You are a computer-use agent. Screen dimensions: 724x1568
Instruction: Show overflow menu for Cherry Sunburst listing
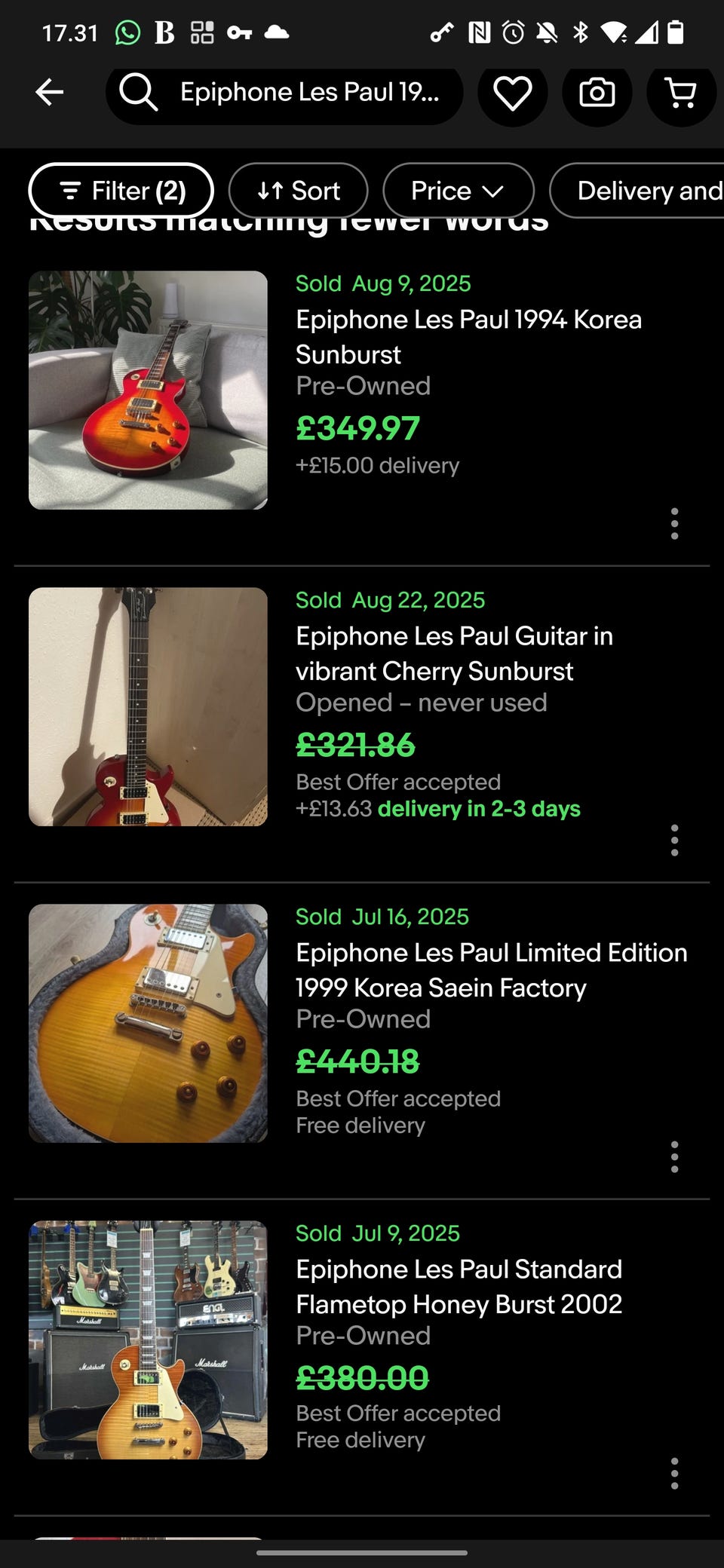[x=674, y=840]
